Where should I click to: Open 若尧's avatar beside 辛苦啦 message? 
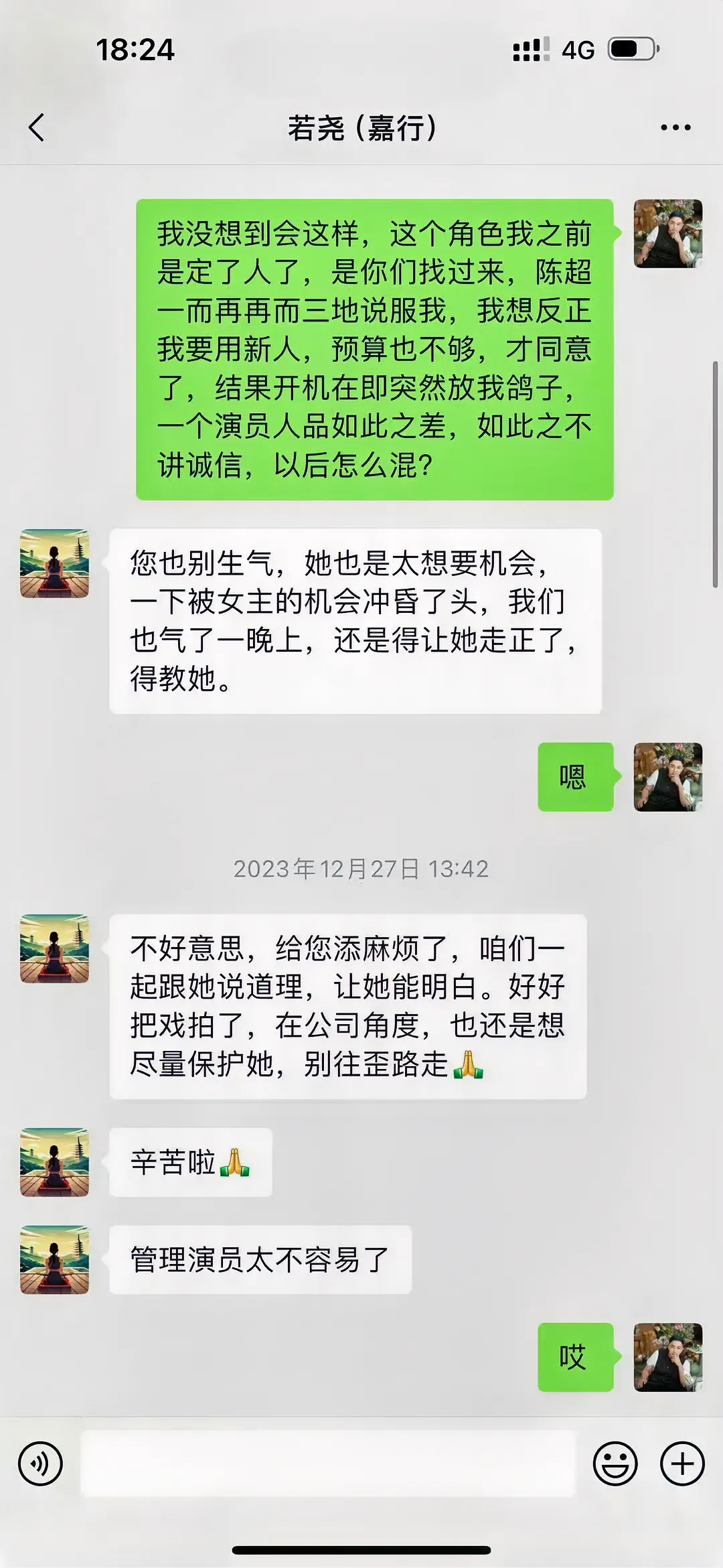click(54, 1162)
